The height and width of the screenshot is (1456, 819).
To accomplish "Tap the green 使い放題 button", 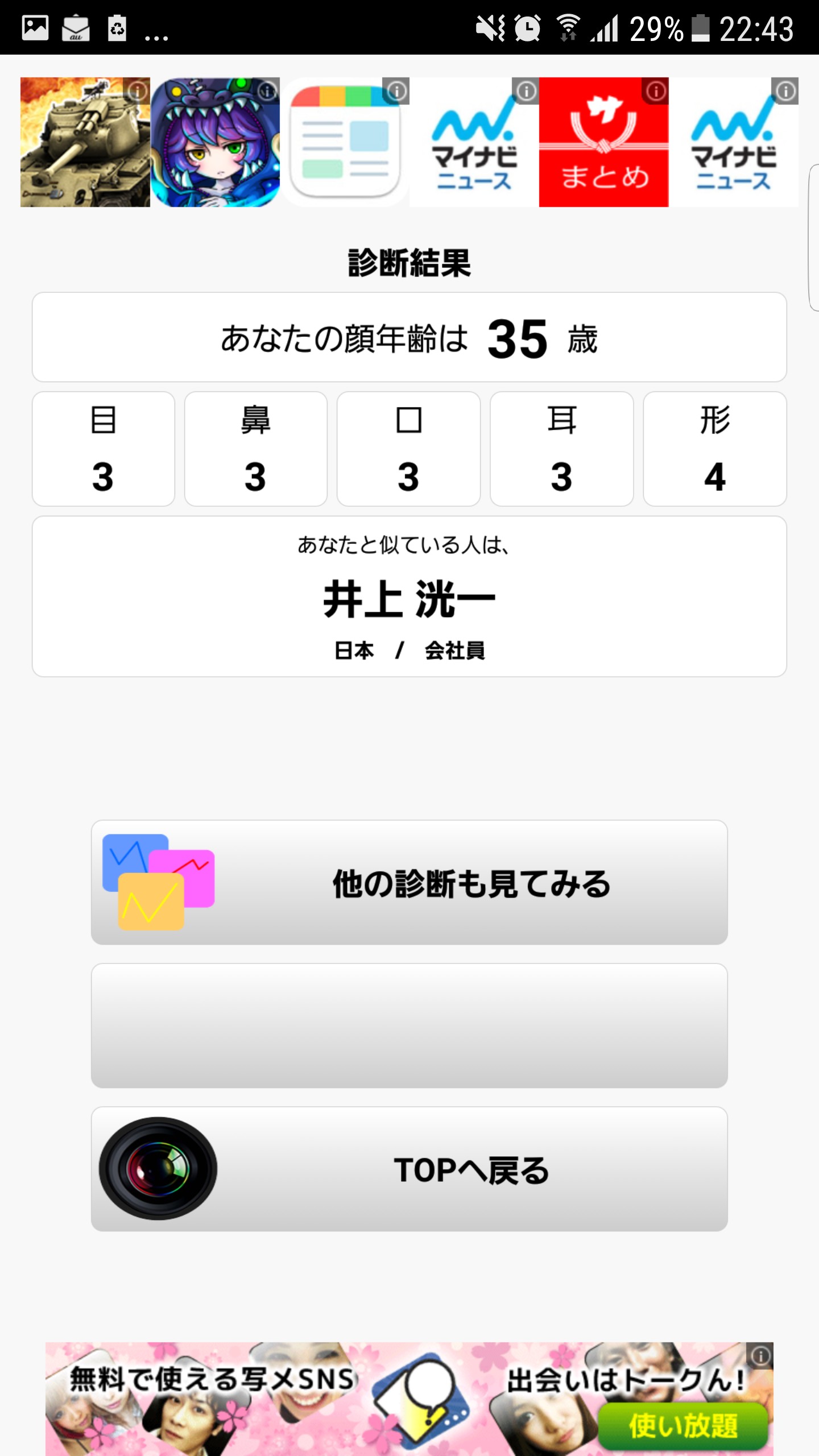I will [x=682, y=1425].
